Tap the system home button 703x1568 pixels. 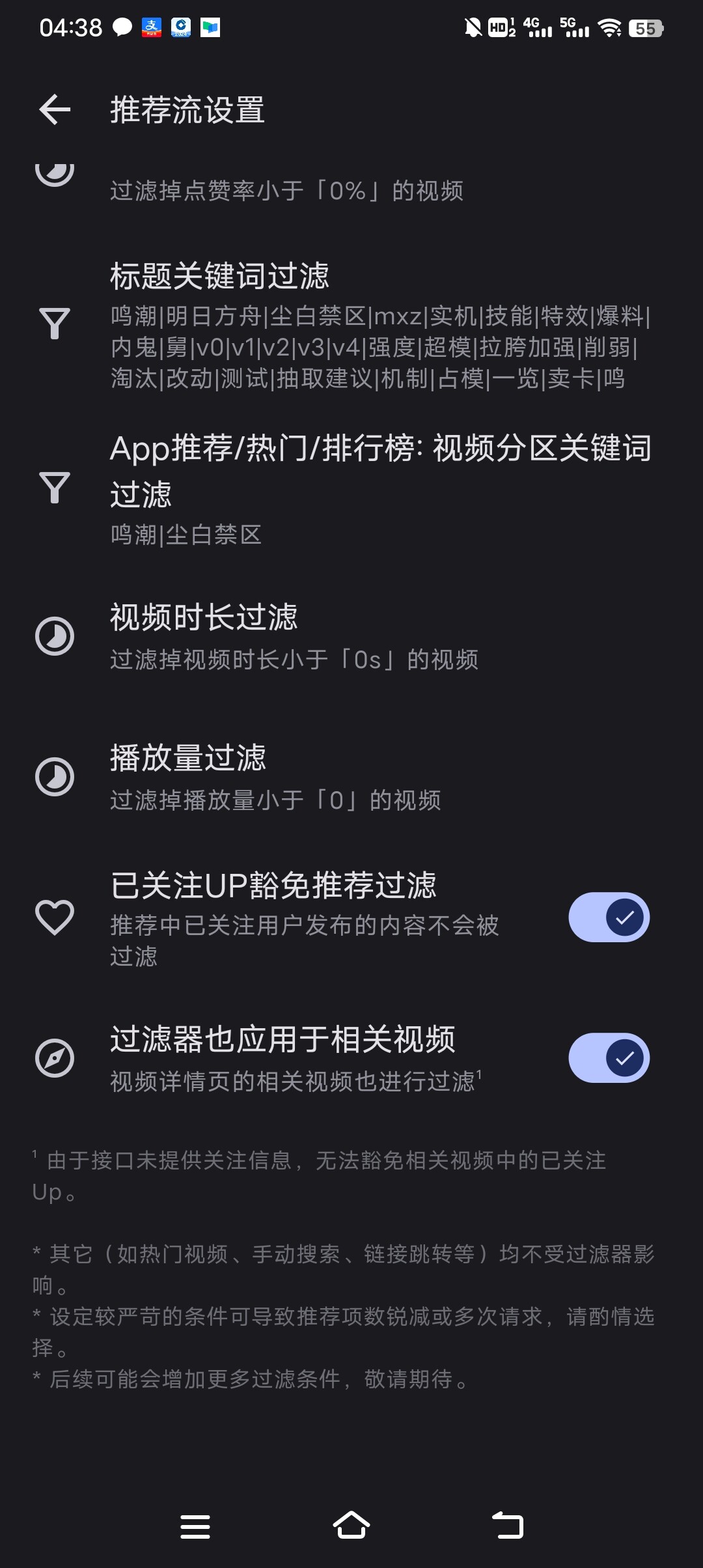(x=351, y=1526)
